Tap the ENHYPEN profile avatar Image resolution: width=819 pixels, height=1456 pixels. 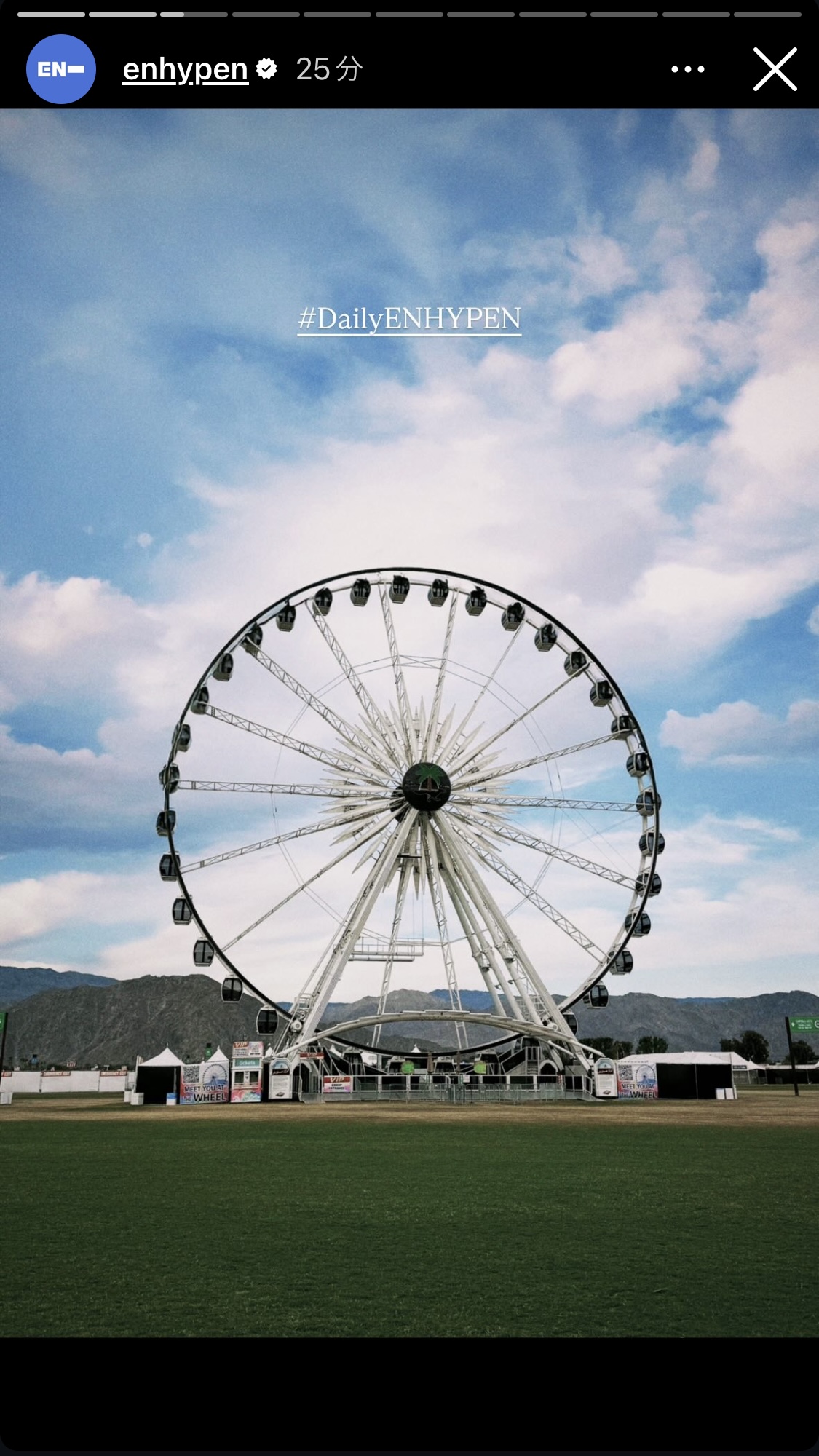[61, 69]
